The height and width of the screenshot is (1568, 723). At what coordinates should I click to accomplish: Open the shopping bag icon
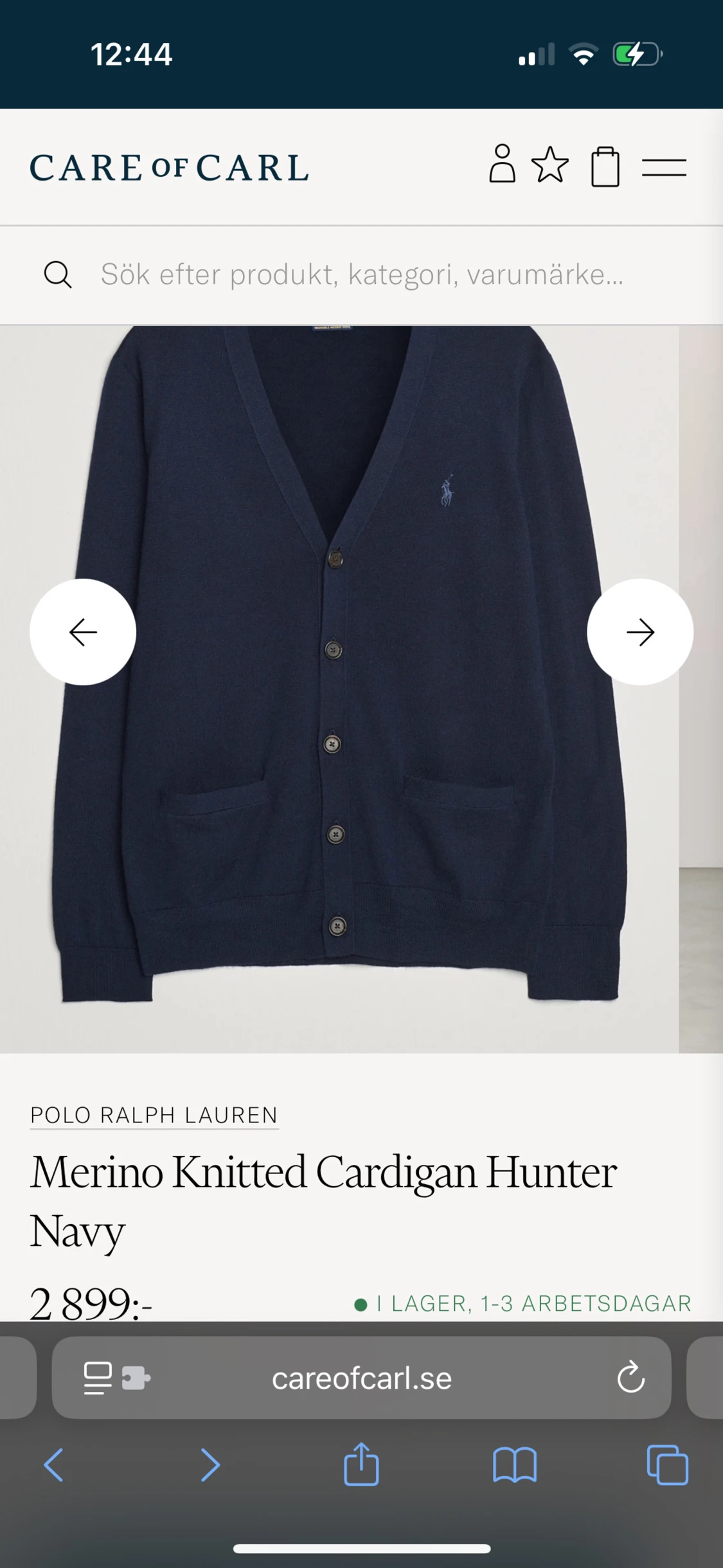pyautogui.click(x=605, y=167)
